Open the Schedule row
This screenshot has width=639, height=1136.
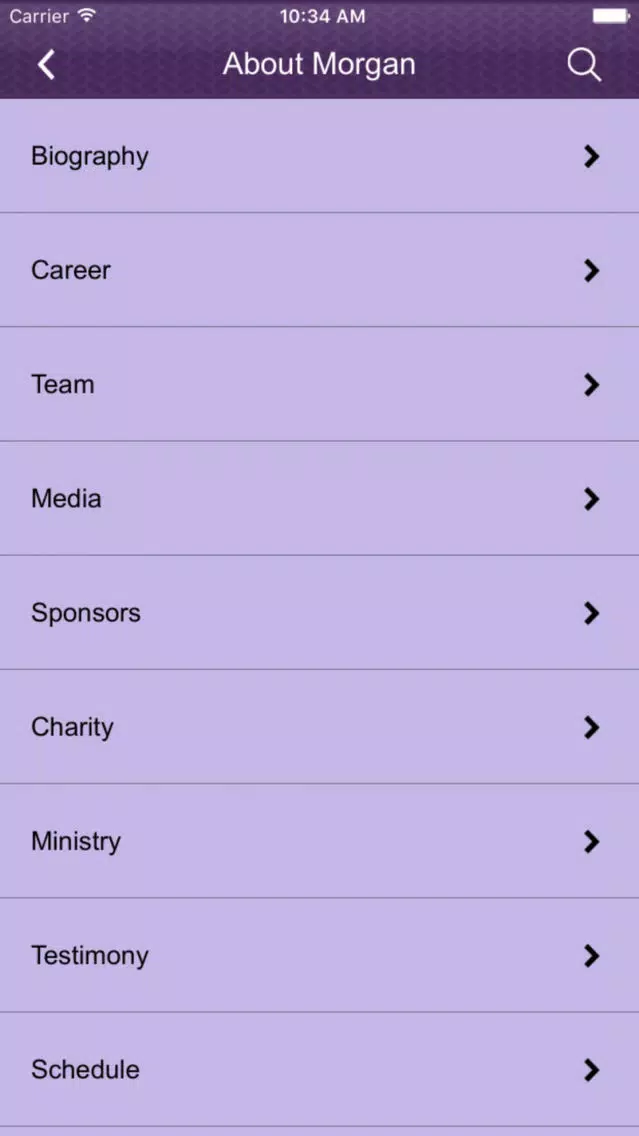[x=320, y=1069]
